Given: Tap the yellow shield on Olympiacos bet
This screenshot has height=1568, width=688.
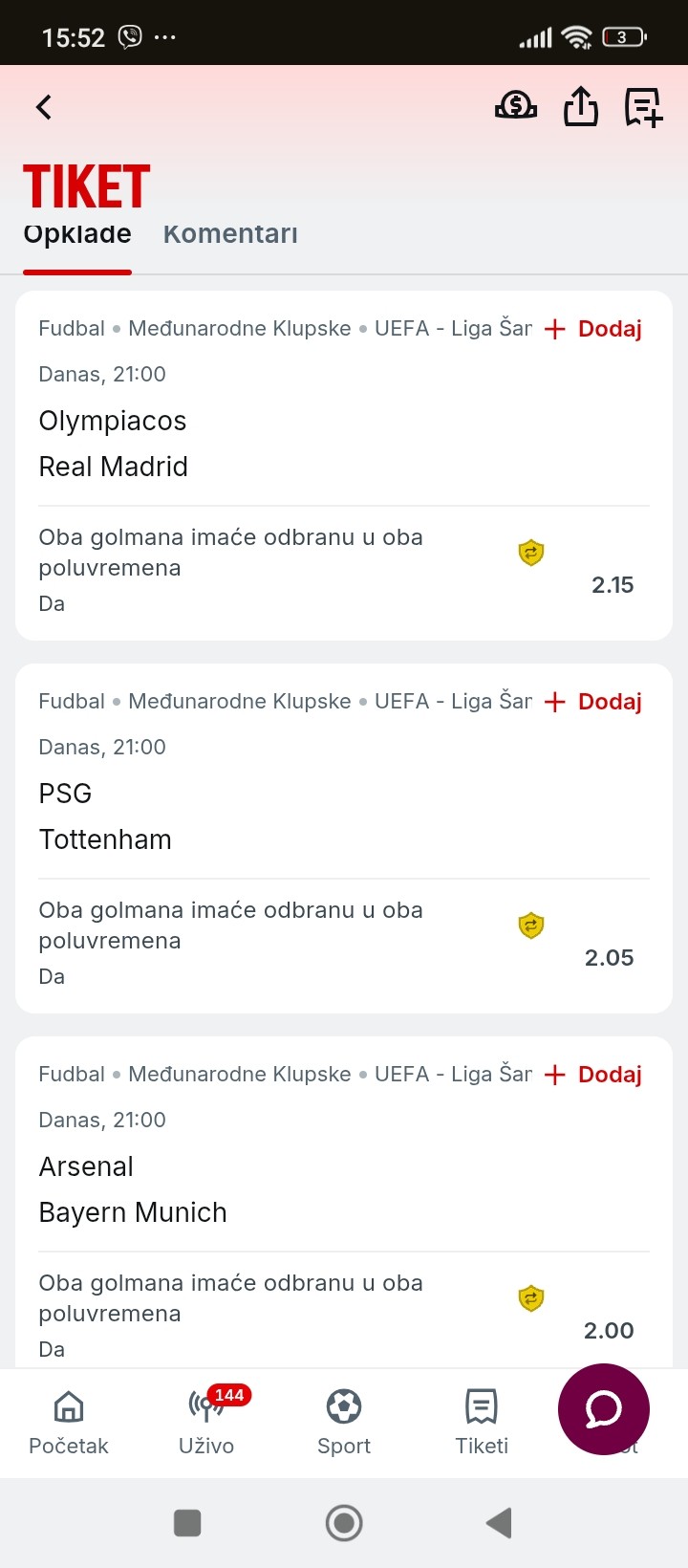Looking at the screenshot, I should (x=531, y=553).
